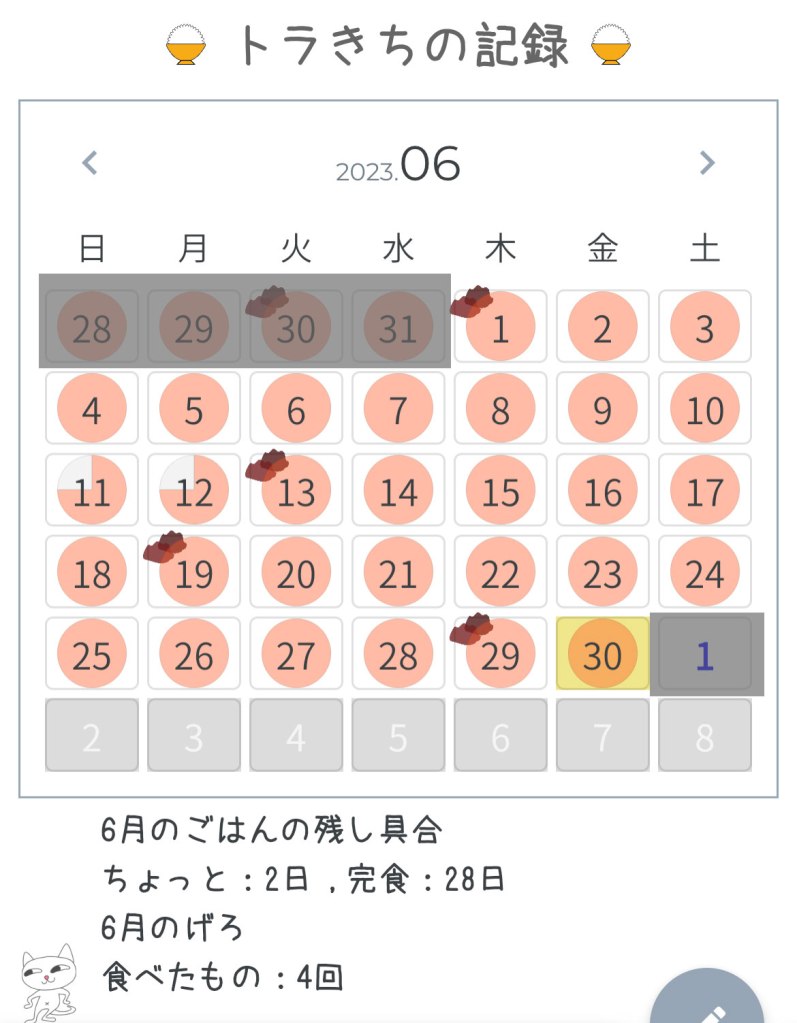The image size is (797, 1023).
Task: Select May 30 in the first row
Action: tap(296, 327)
